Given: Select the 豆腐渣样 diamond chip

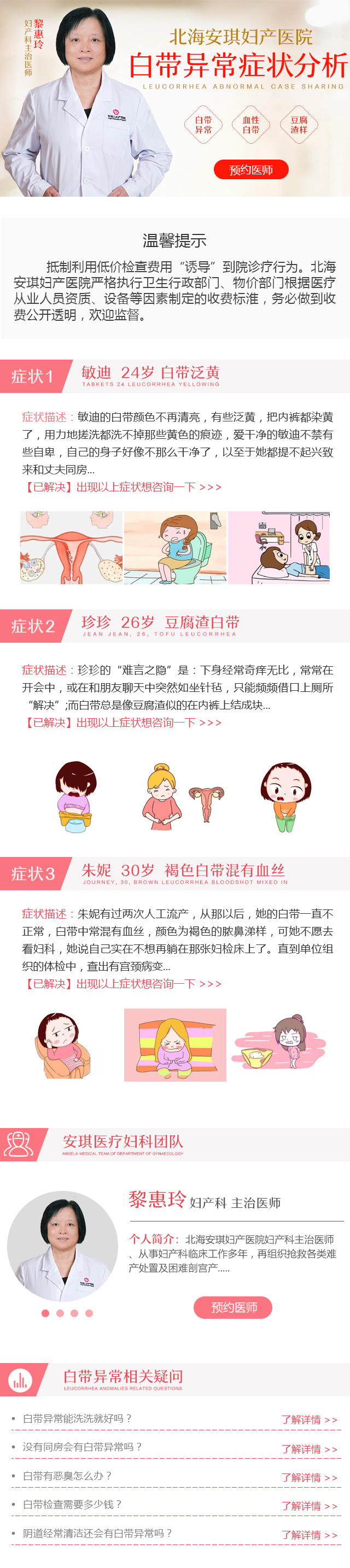Looking at the screenshot, I should point(299,125).
